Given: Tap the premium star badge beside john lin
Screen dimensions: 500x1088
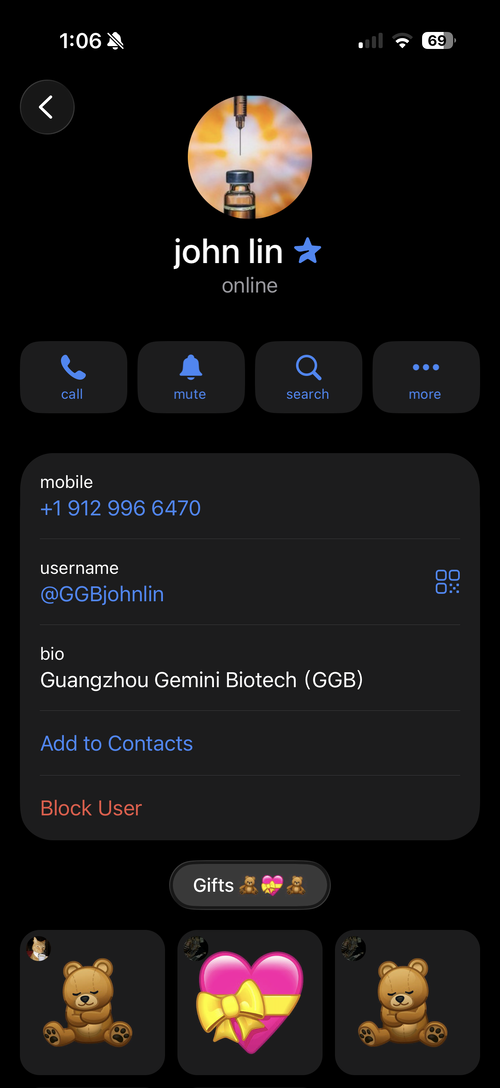Looking at the screenshot, I should point(307,251).
